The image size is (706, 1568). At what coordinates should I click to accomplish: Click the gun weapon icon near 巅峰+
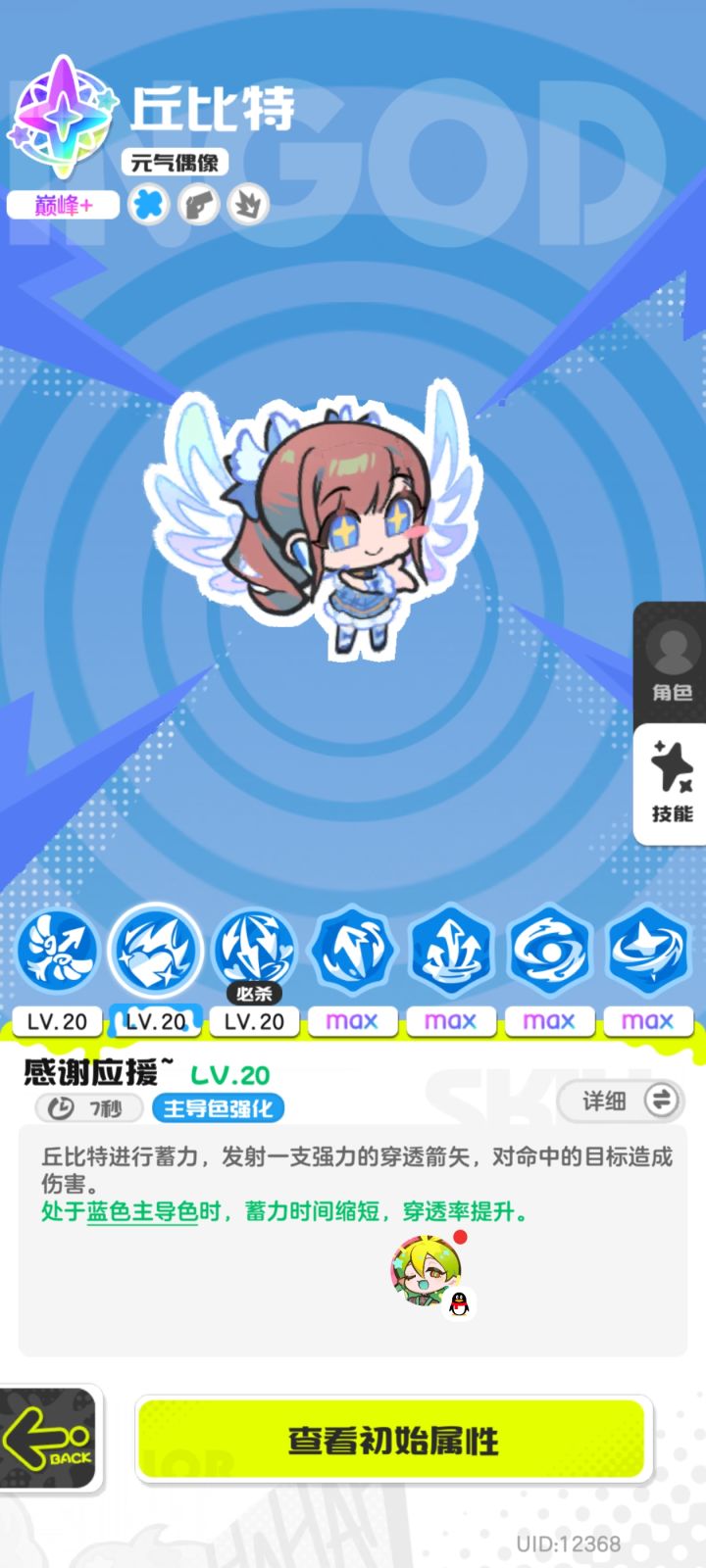tap(198, 207)
